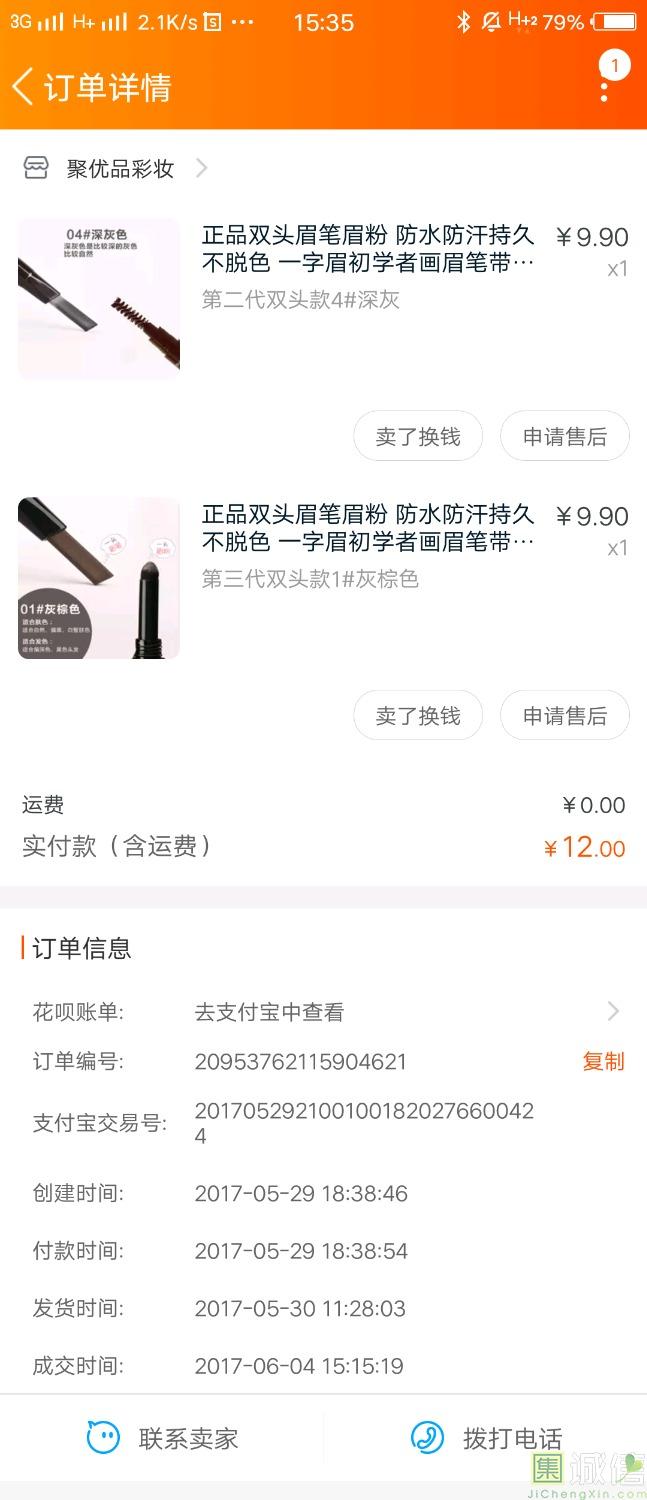Select 卖了换钱 for the 1#灰棕色 item
The width and height of the screenshot is (647, 1500).
coord(418,716)
